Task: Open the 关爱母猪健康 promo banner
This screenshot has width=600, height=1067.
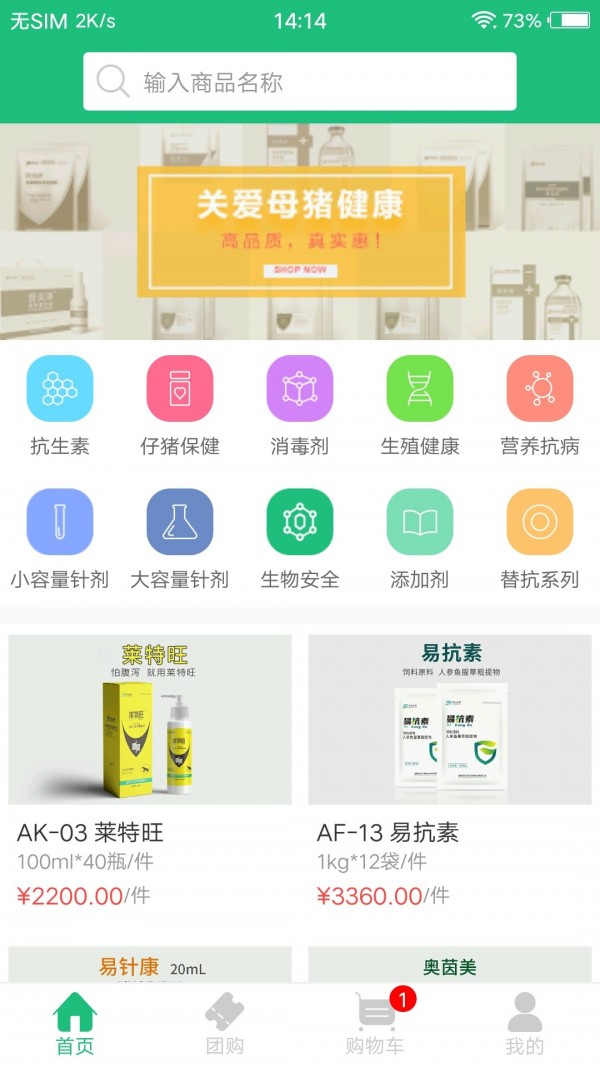Action: coord(300,231)
